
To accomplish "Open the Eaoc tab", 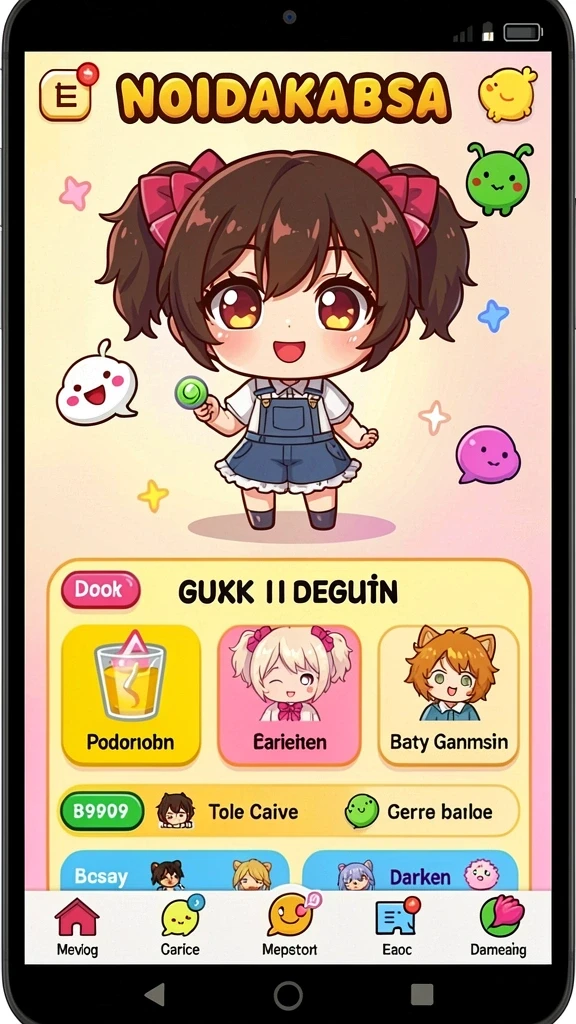I will tap(396, 926).
